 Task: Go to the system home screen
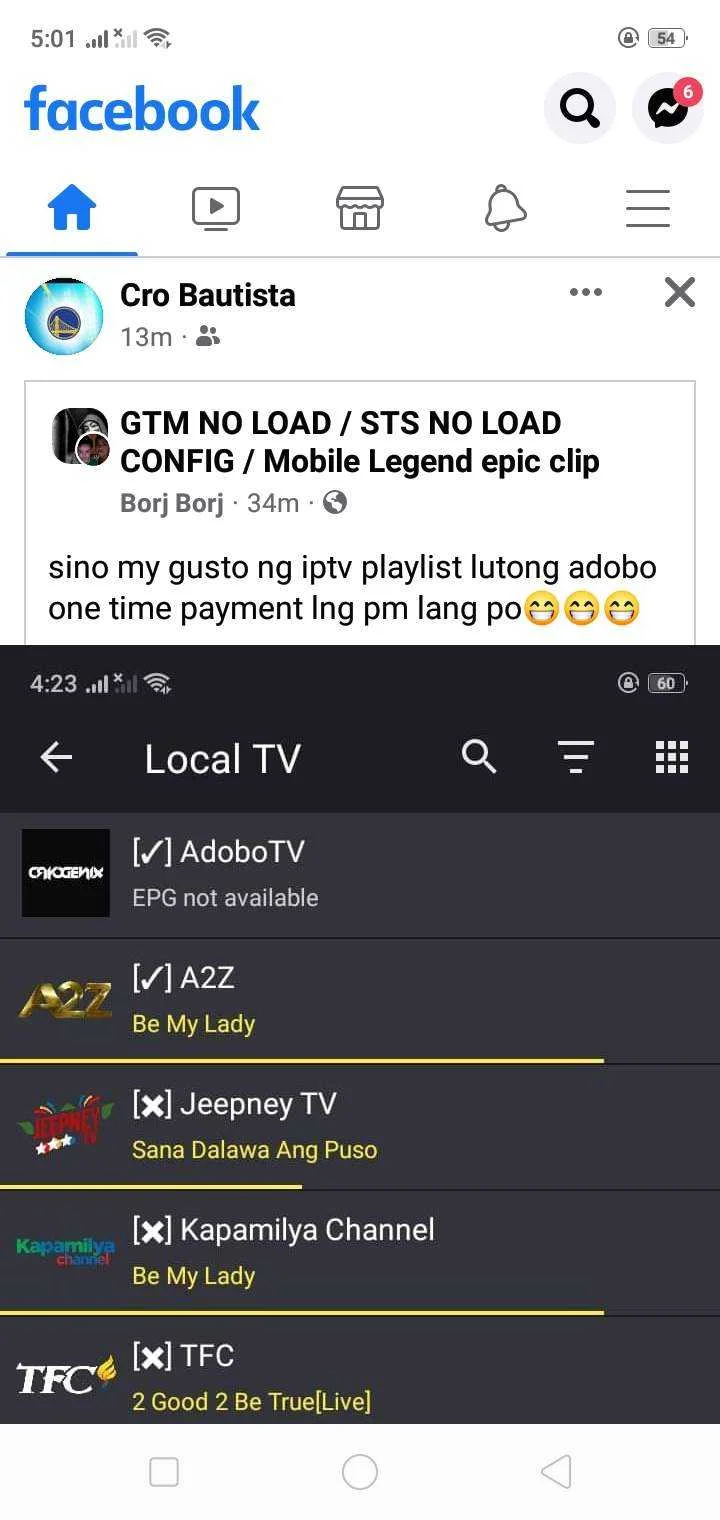point(360,1472)
